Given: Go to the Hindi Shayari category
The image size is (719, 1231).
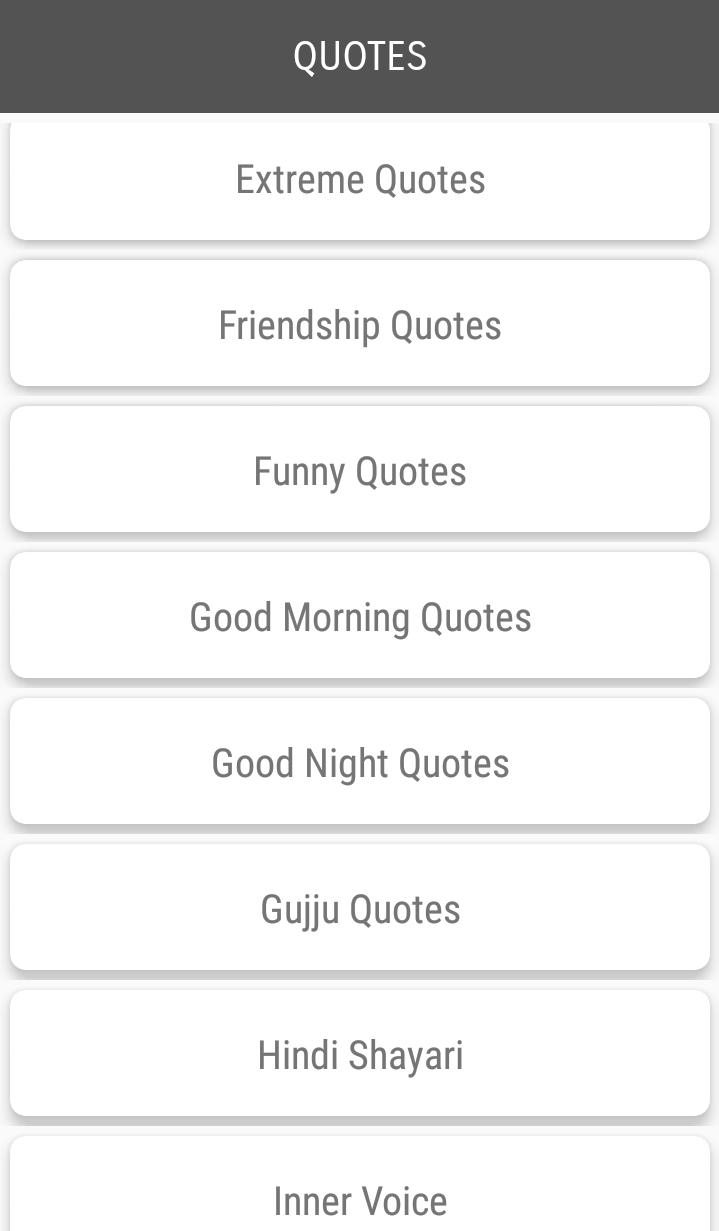Looking at the screenshot, I should tap(360, 1055).
